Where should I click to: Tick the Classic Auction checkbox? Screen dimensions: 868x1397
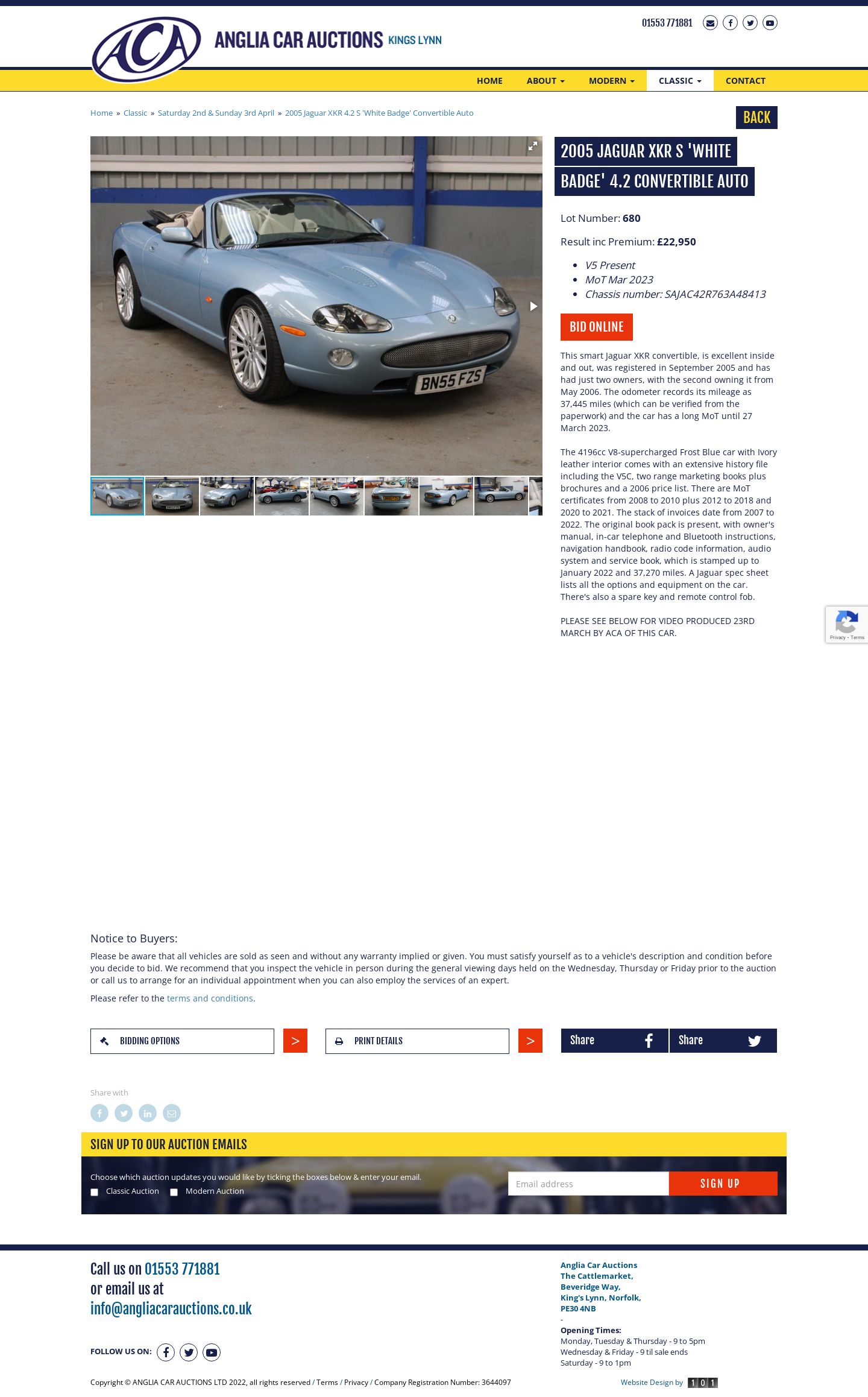coord(94,1192)
